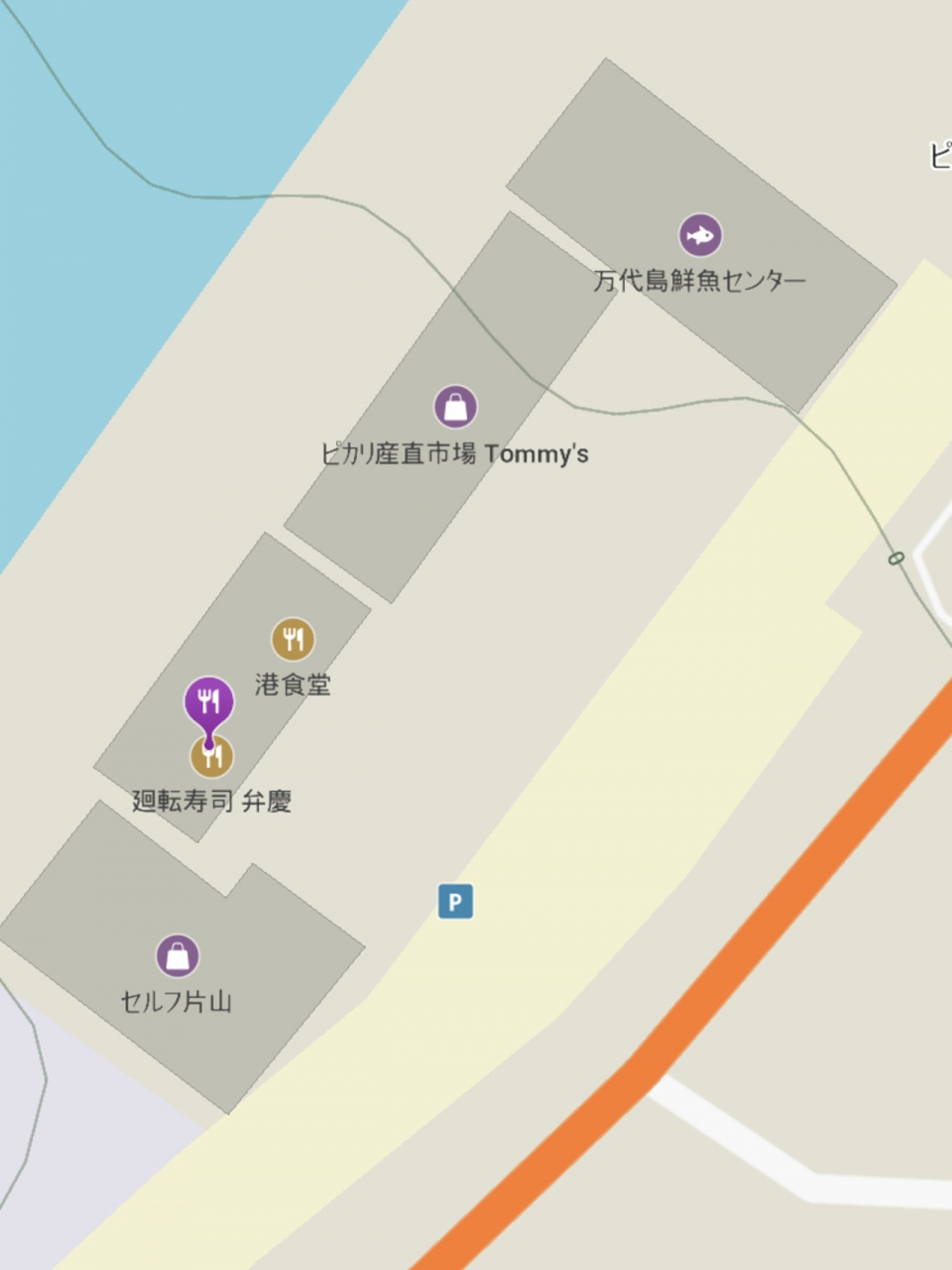
Task: Select the ピカリ産直市場 Tommy's shop marker
Action: 455,407
